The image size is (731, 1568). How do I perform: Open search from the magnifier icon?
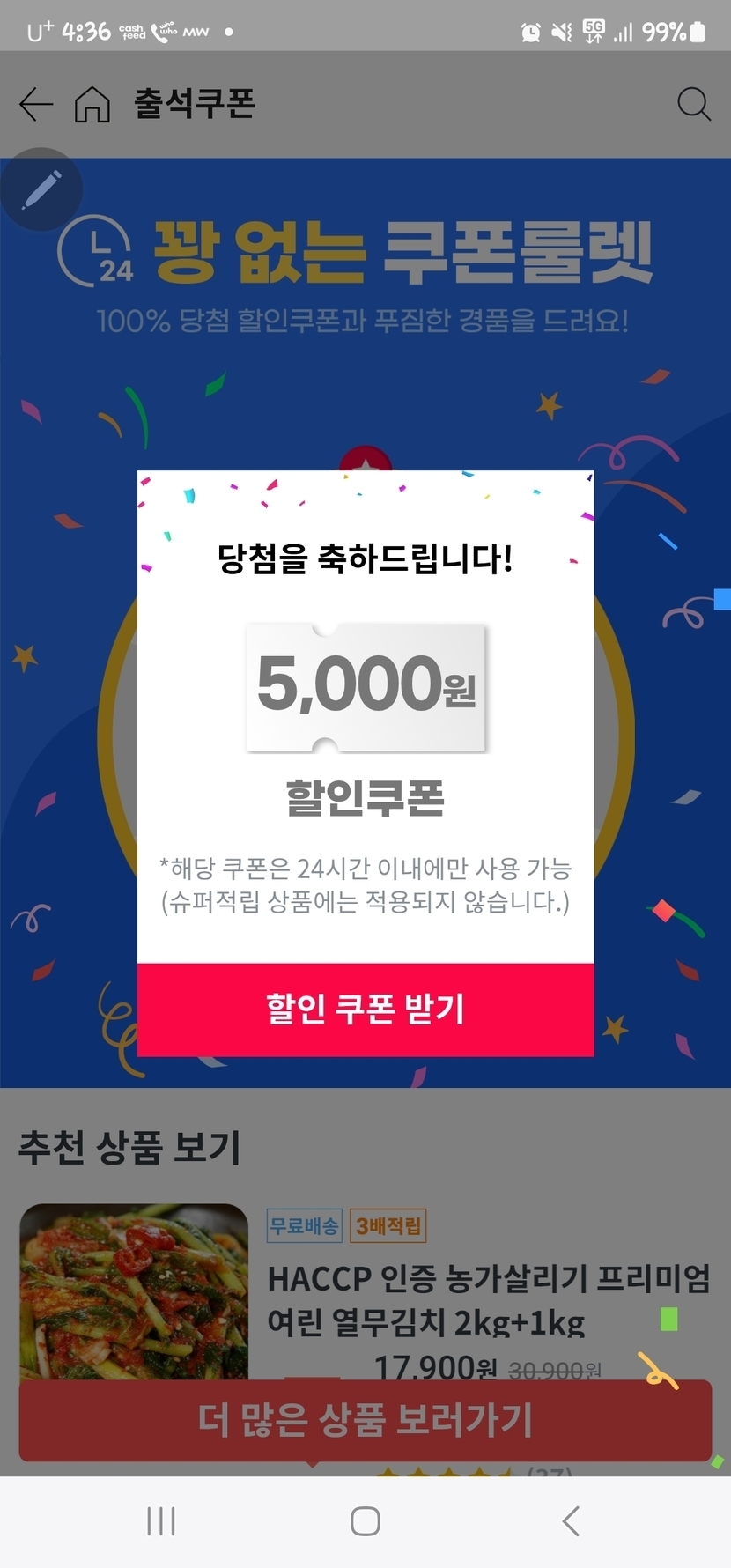(x=694, y=104)
